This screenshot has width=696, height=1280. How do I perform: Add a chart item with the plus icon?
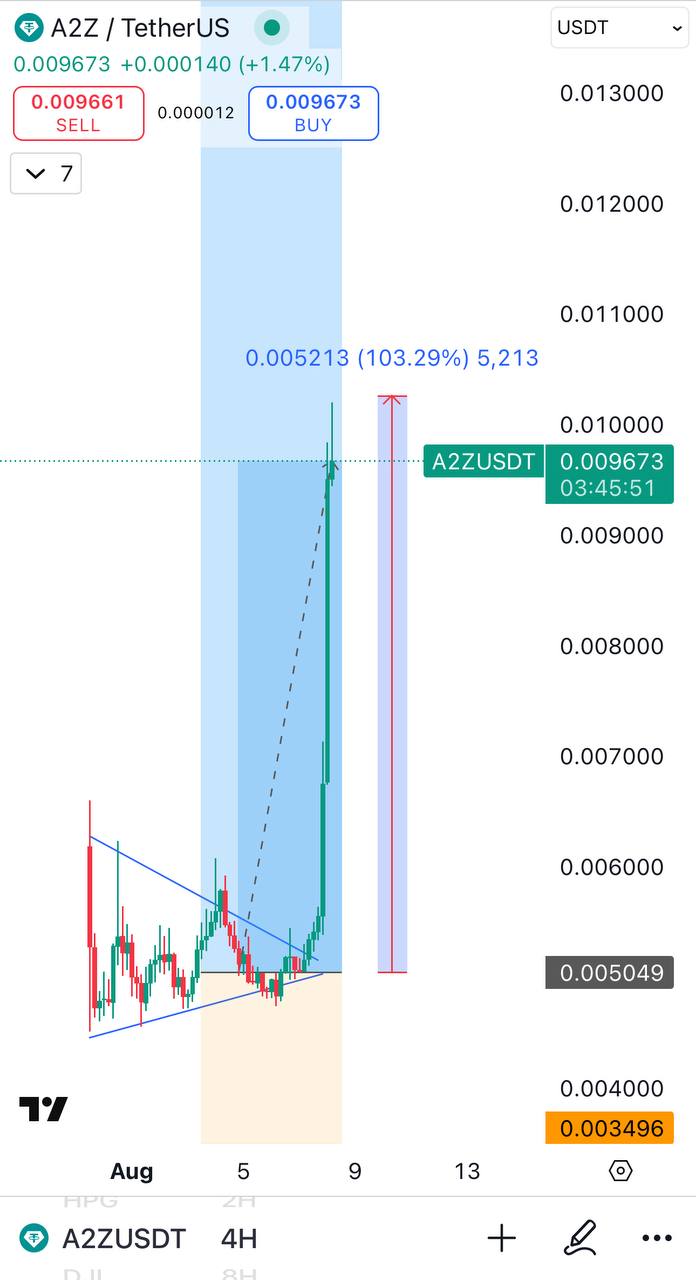click(x=501, y=1239)
